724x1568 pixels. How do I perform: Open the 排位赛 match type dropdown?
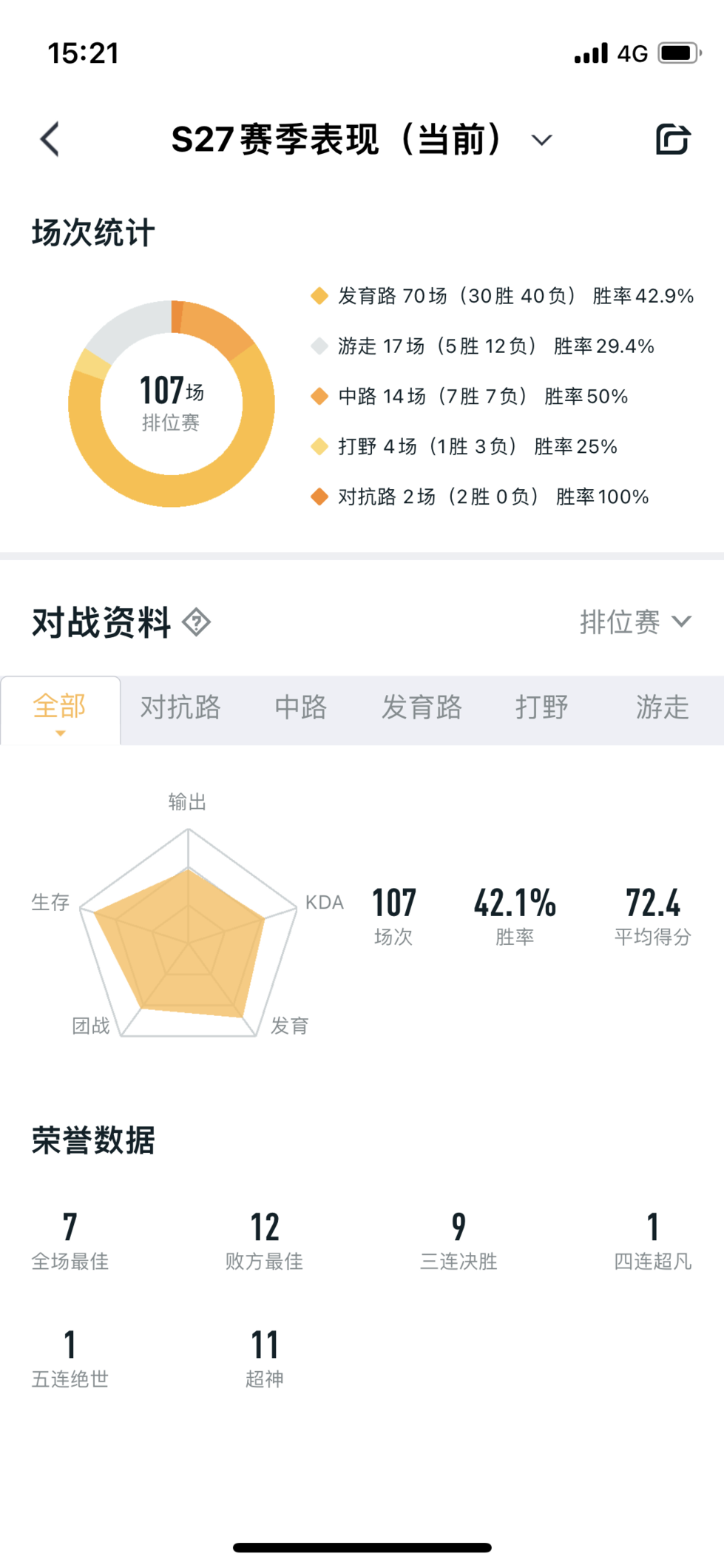636,622
